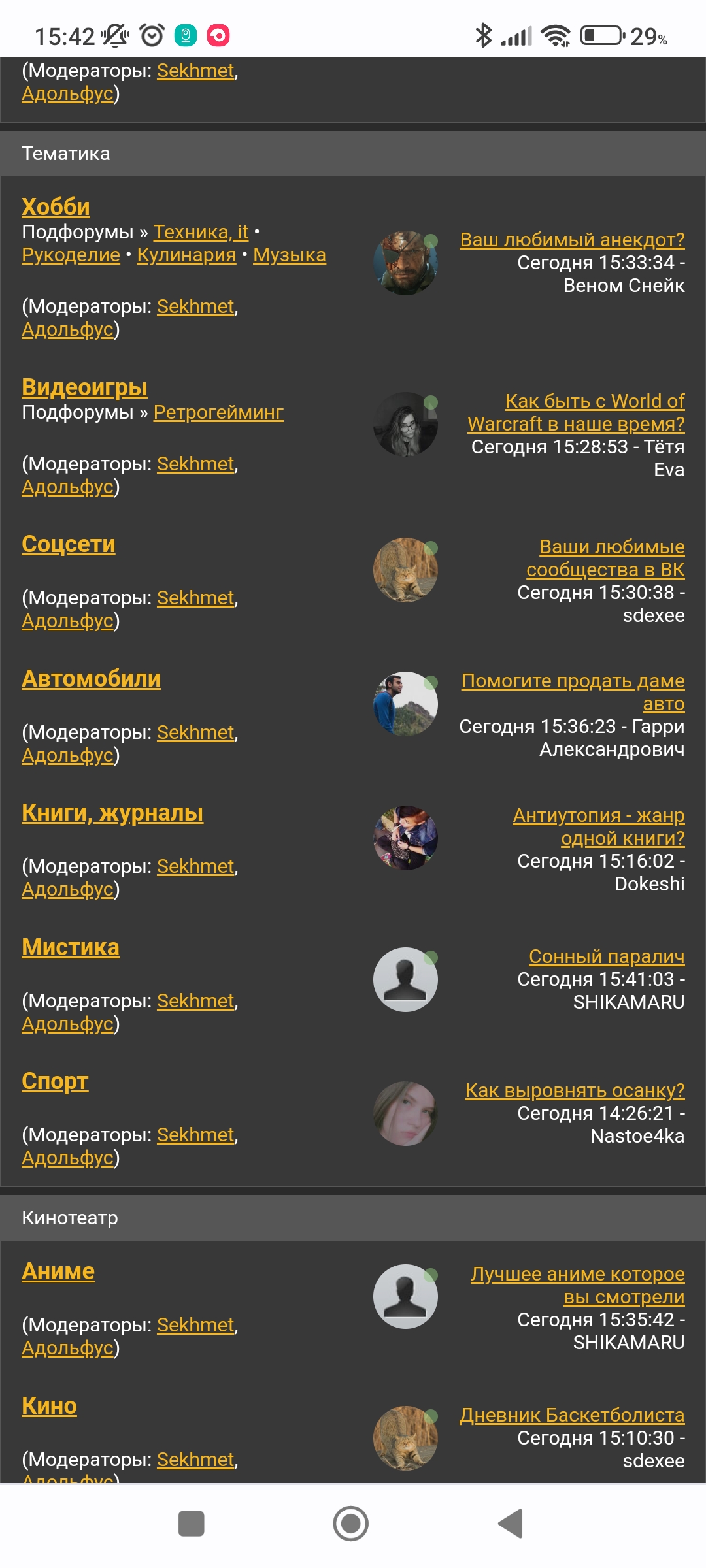Open the topic Как выровнять осанку?

coord(575,1090)
